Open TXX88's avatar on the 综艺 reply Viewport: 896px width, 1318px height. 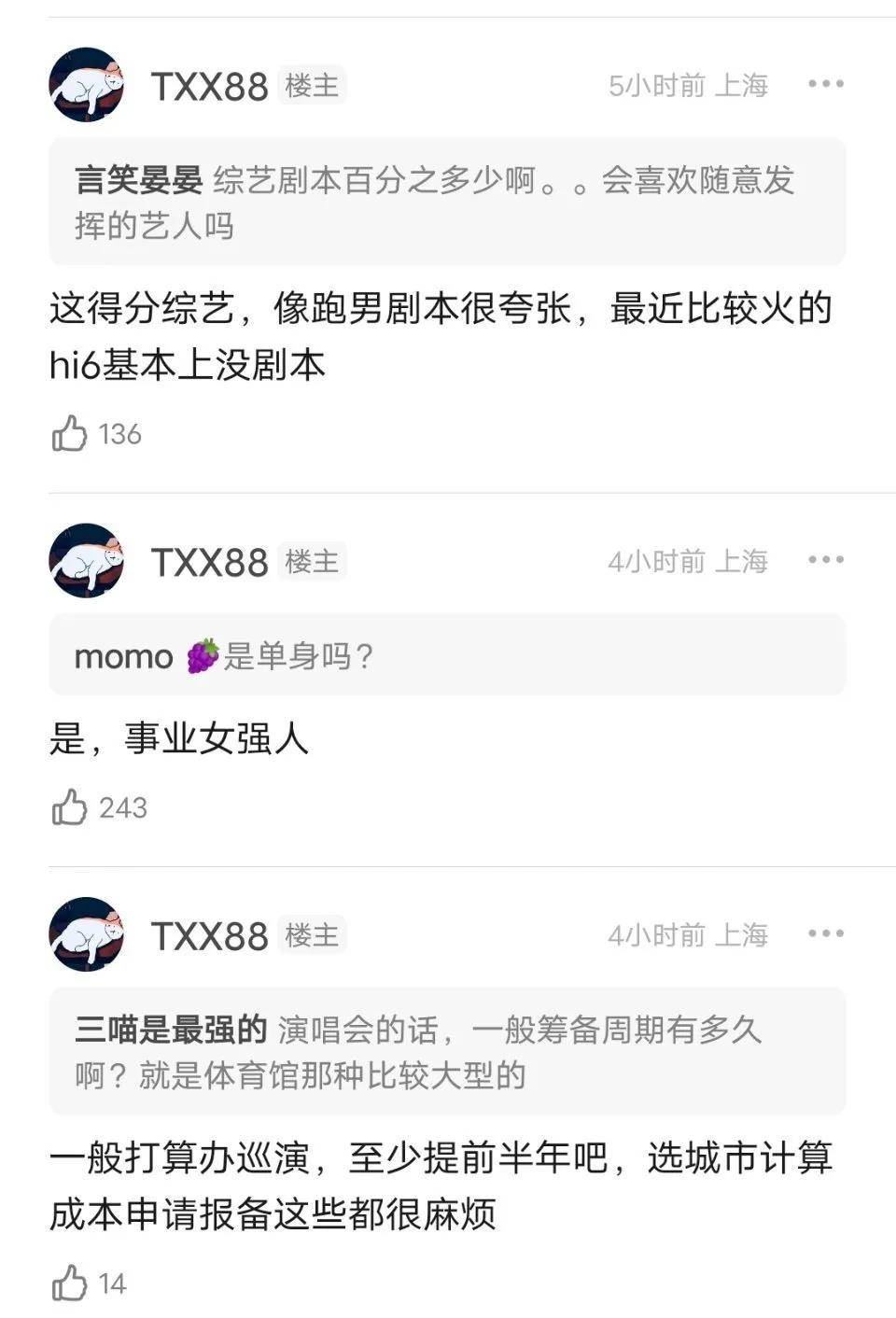click(x=87, y=85)
